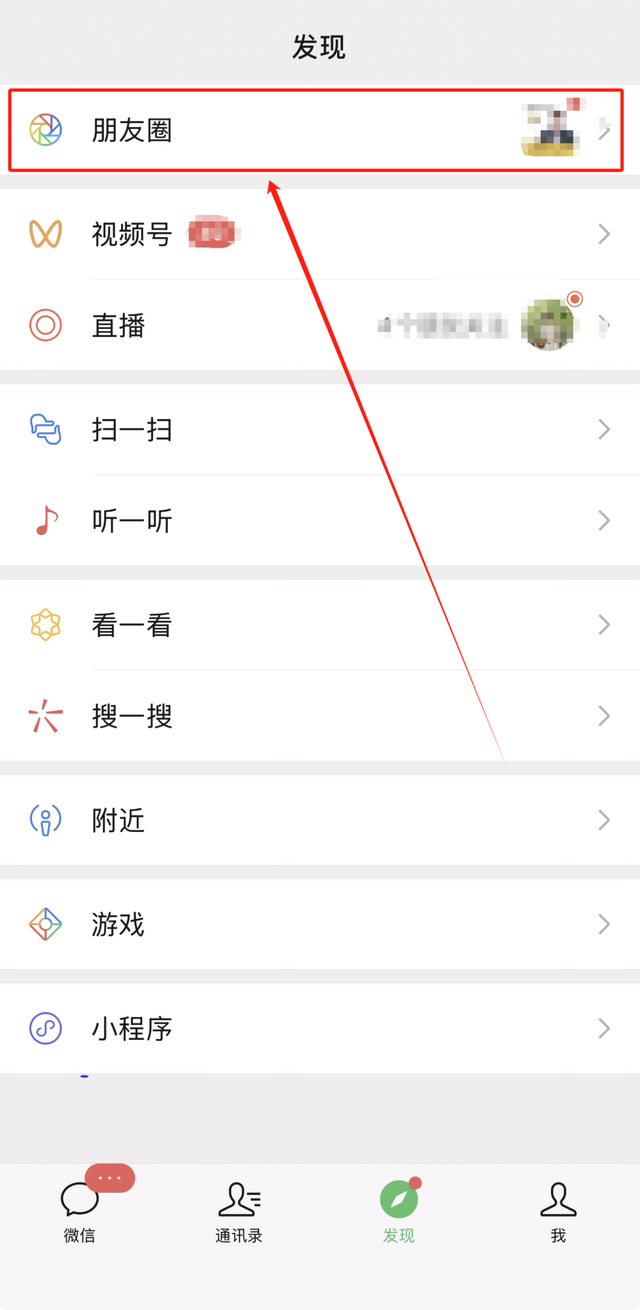Open 扫一扫 Scan
The image size is (640, 1310).
(132, 430)
